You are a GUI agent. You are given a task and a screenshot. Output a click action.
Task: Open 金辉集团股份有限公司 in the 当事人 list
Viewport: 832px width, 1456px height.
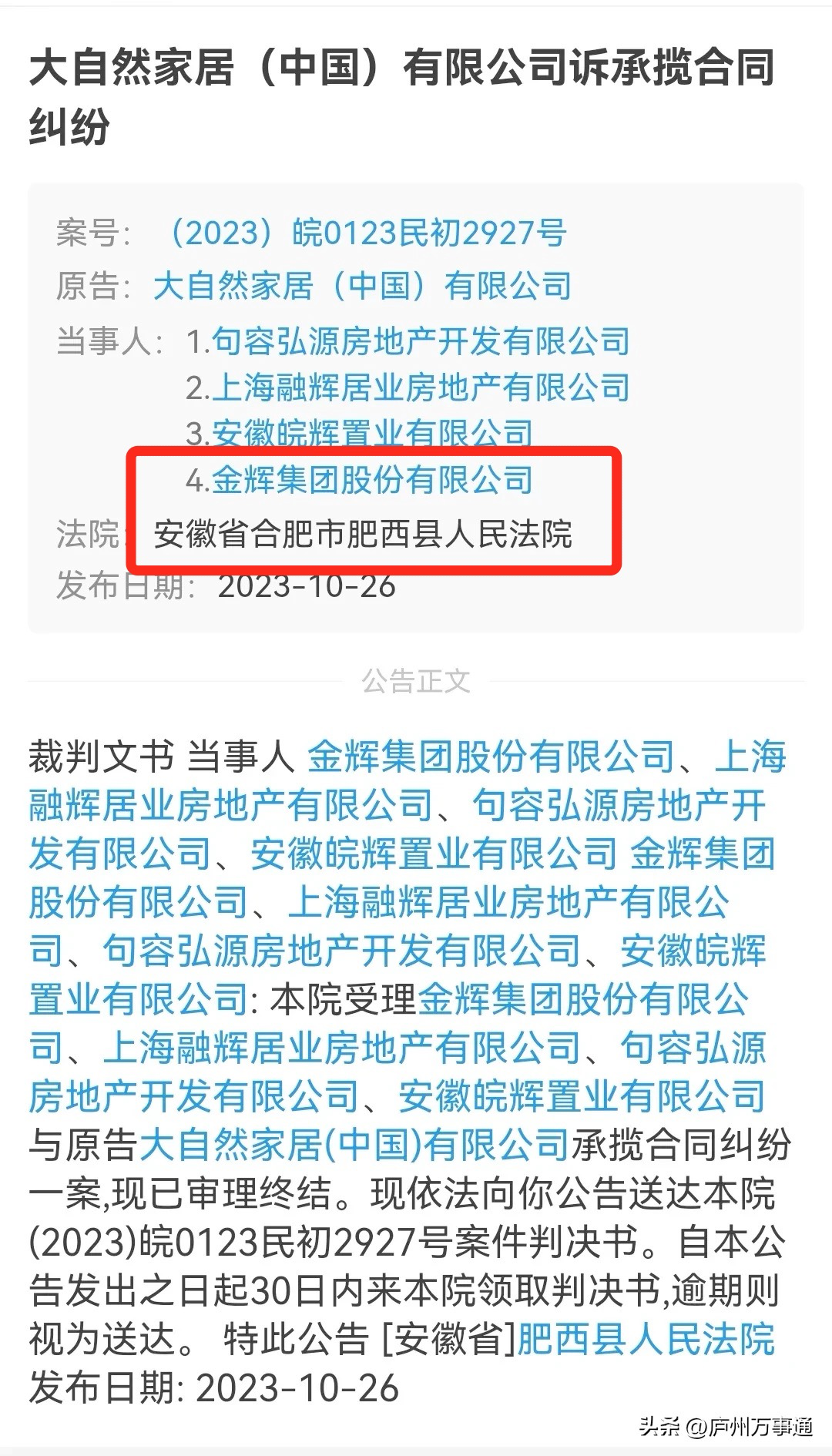[372, 480]
